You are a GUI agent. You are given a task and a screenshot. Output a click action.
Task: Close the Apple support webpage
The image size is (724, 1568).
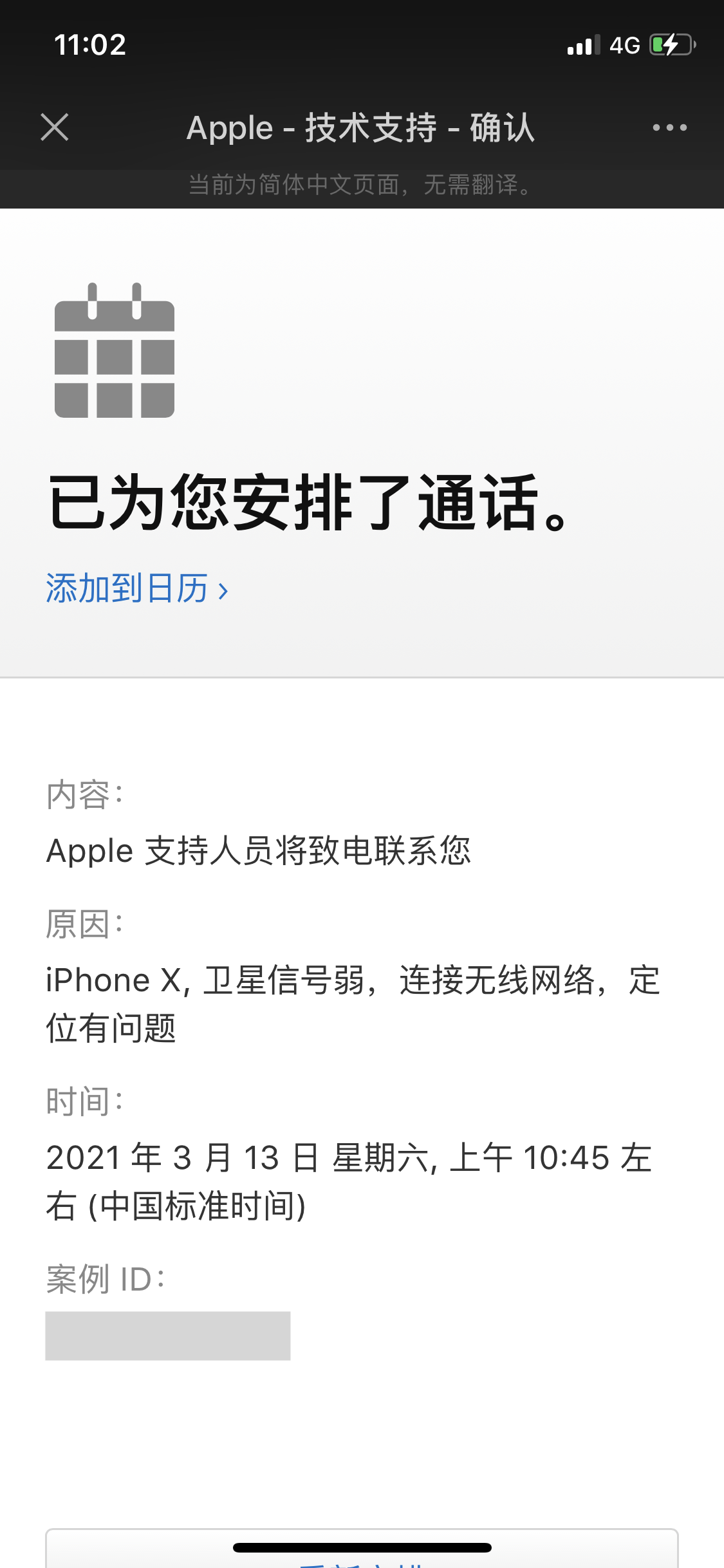pyautogui.click(x=55, y=127)
